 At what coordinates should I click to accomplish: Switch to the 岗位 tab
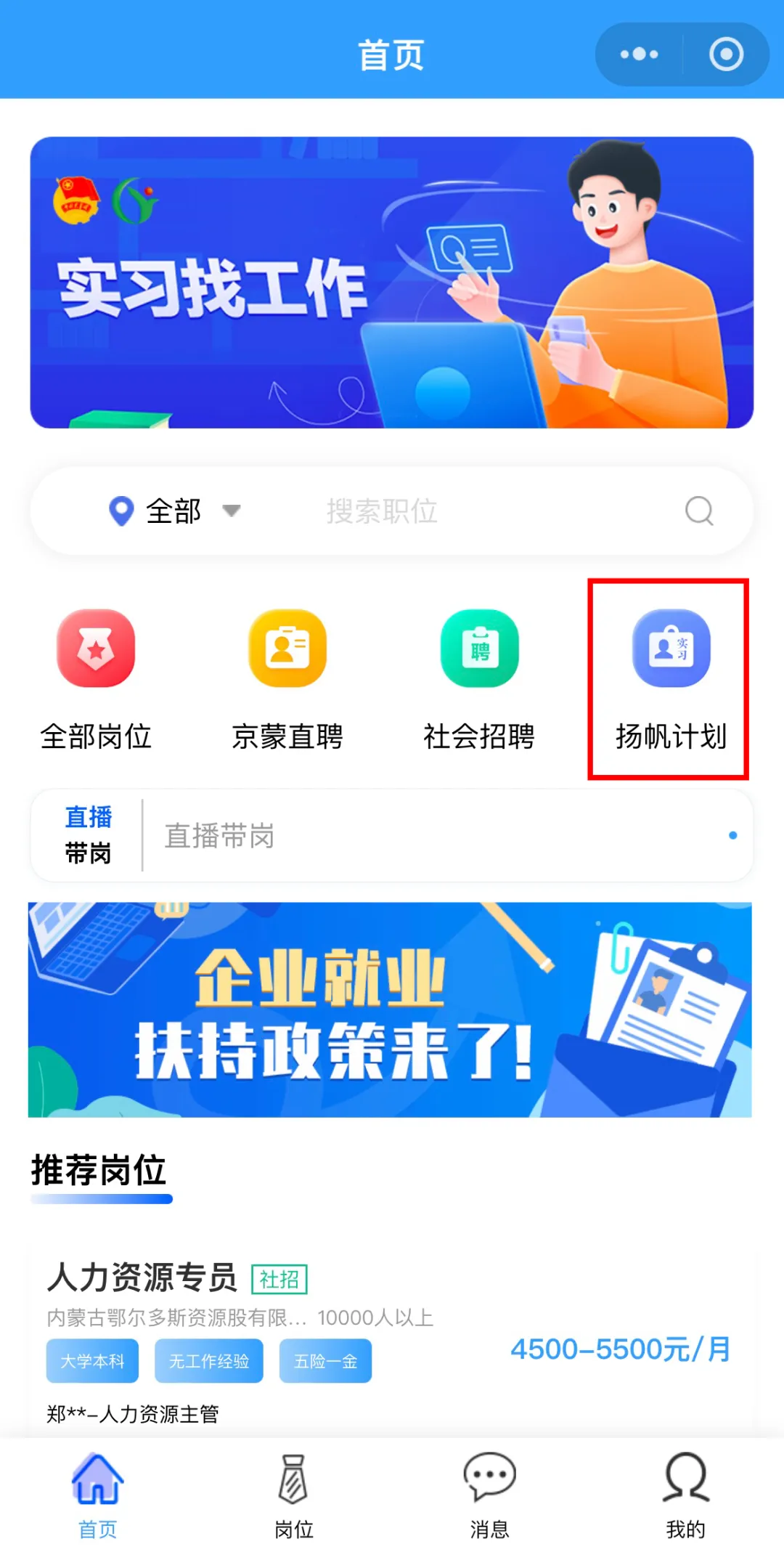(293, 1496)
